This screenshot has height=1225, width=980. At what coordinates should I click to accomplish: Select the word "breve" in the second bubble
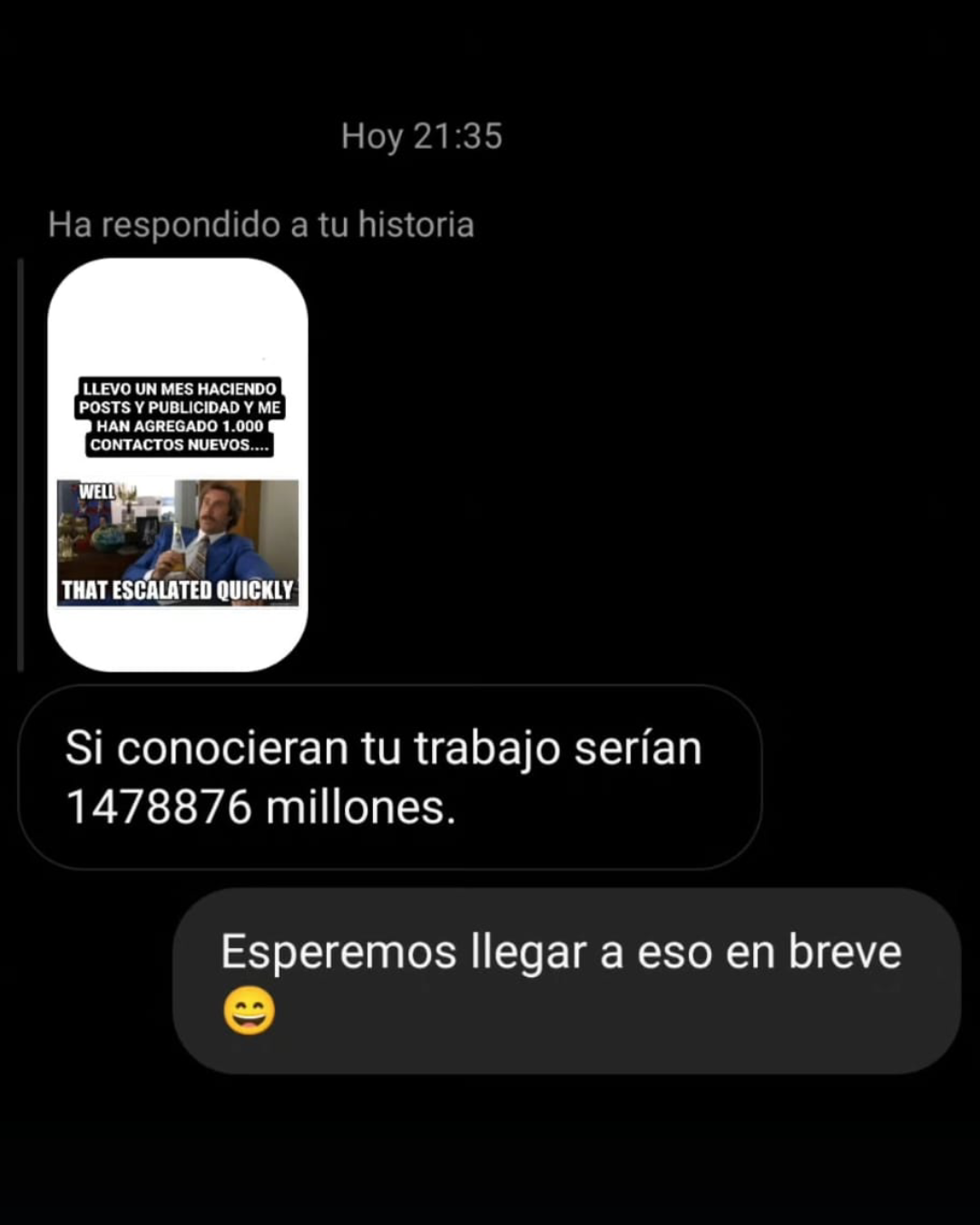pyautogui.click(x=846, y=951)
